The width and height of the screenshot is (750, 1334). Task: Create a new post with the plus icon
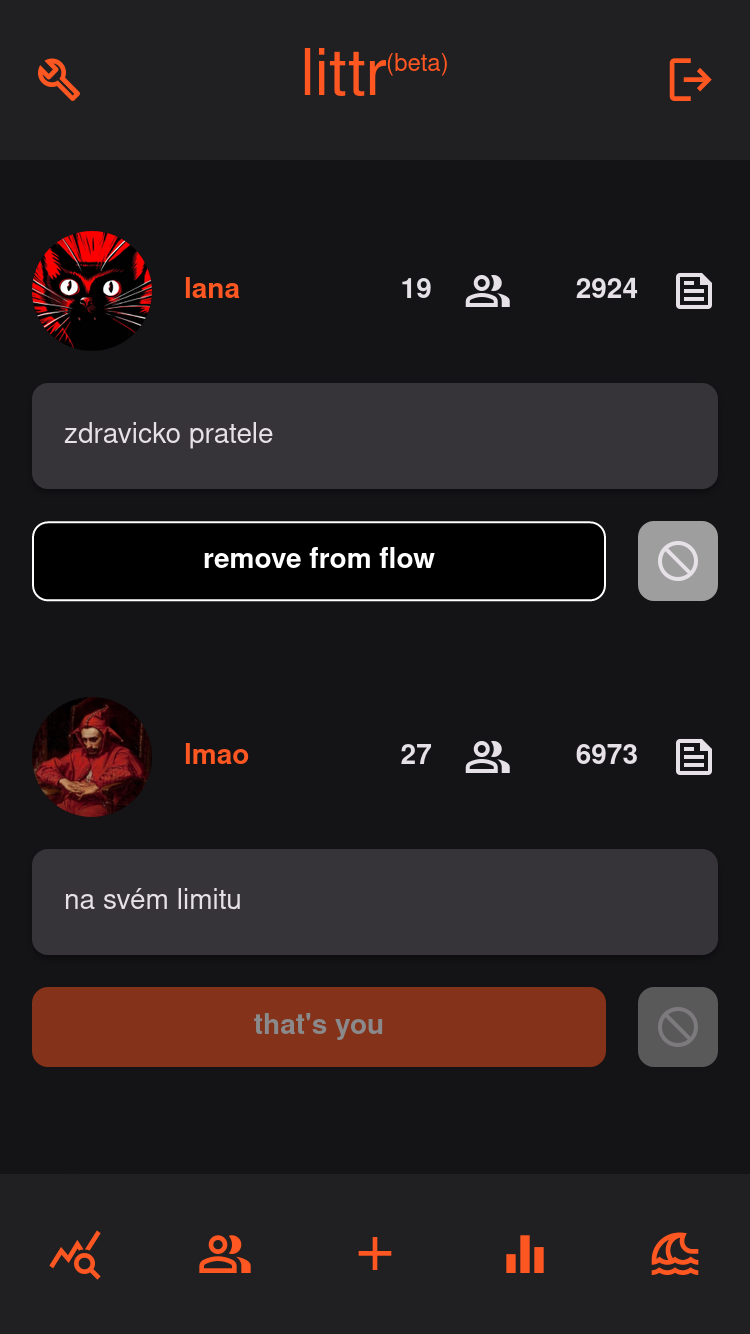click(375, 1253)
